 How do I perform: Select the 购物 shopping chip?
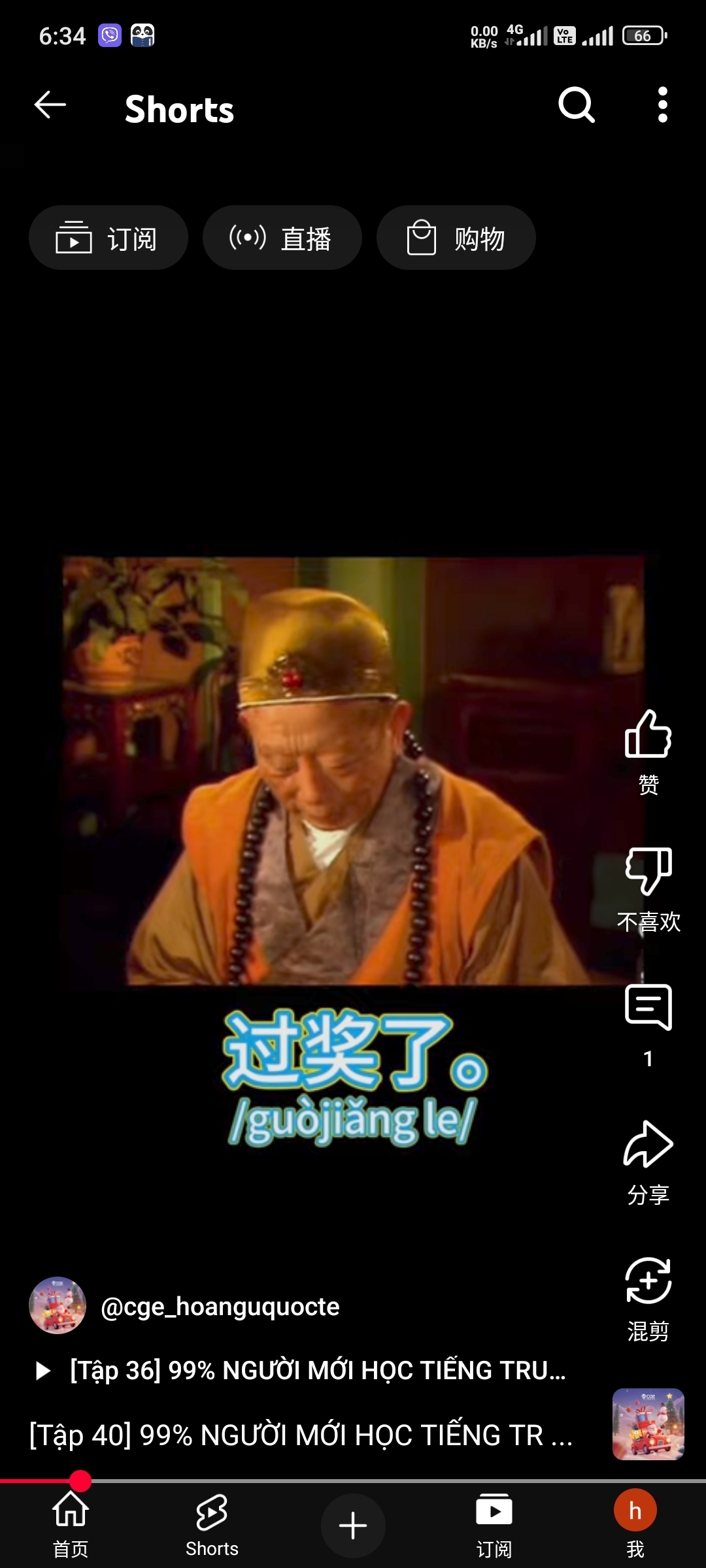point(456,238)
